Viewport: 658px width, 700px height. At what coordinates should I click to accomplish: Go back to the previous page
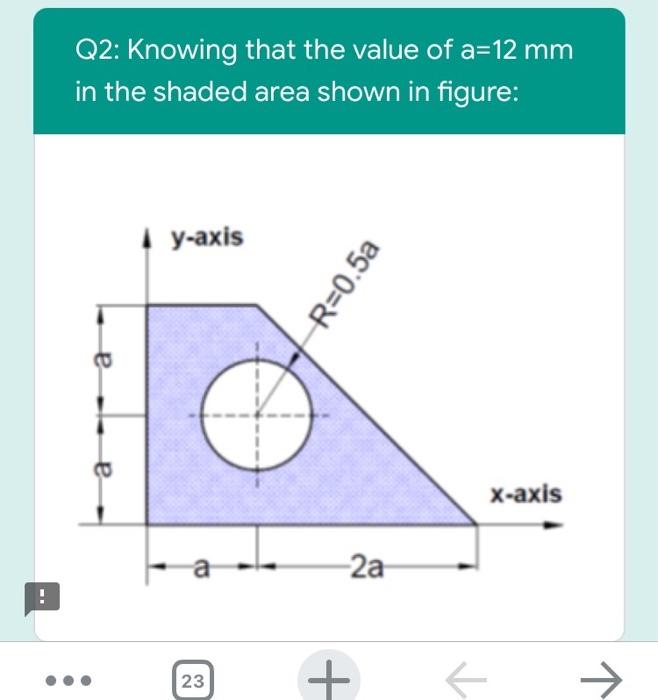click(467, 679)
